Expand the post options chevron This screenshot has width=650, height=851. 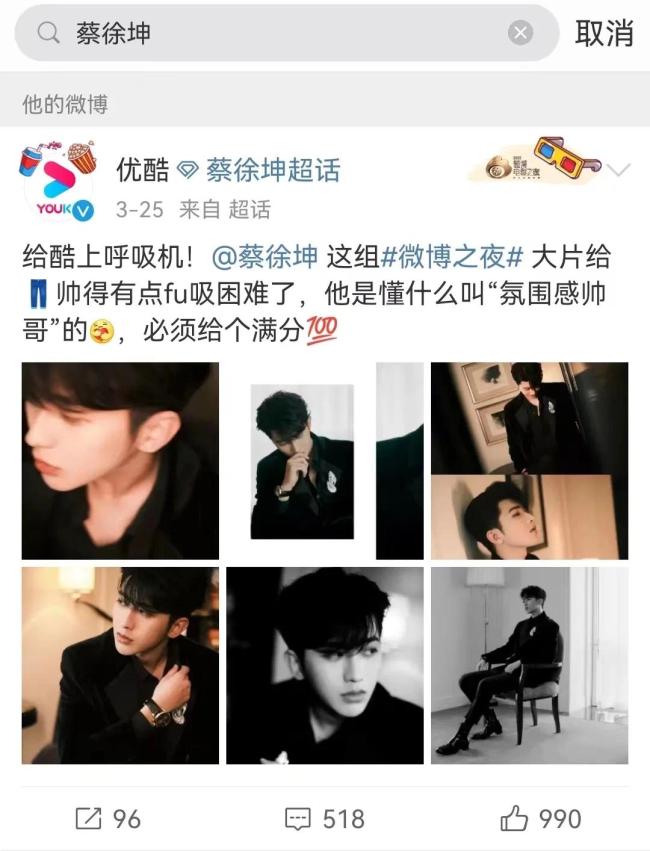pyautogui.click(x=619, y=170)
